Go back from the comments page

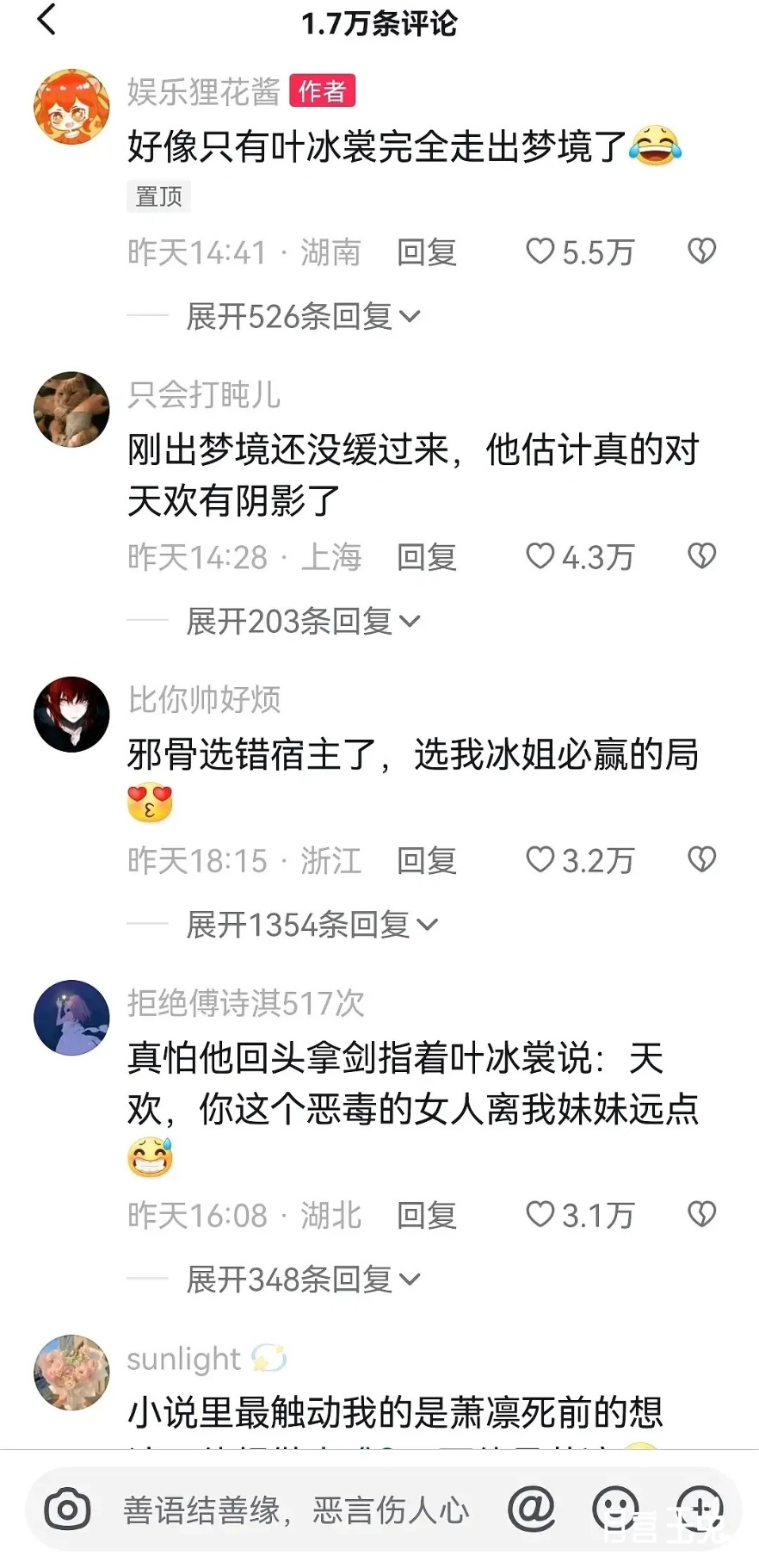click(x=46, y=20)
